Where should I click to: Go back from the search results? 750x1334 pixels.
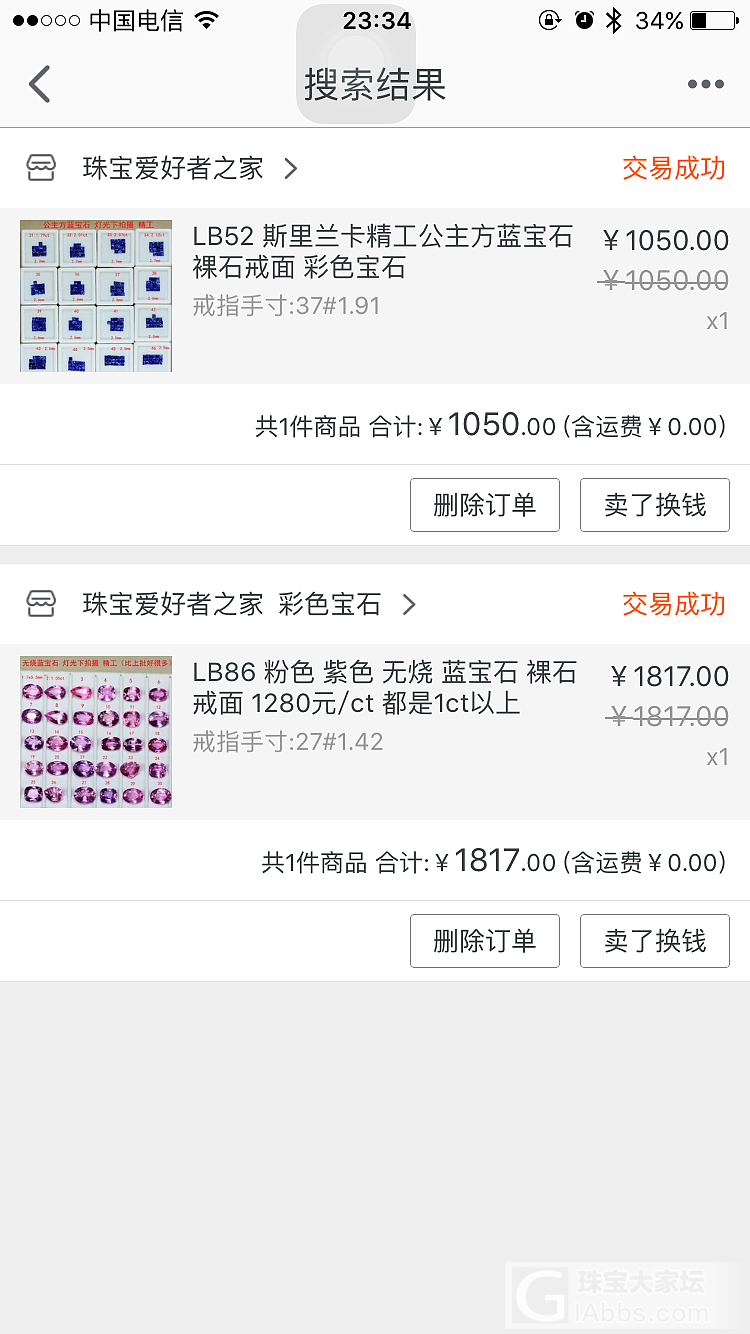click(40, 84)
